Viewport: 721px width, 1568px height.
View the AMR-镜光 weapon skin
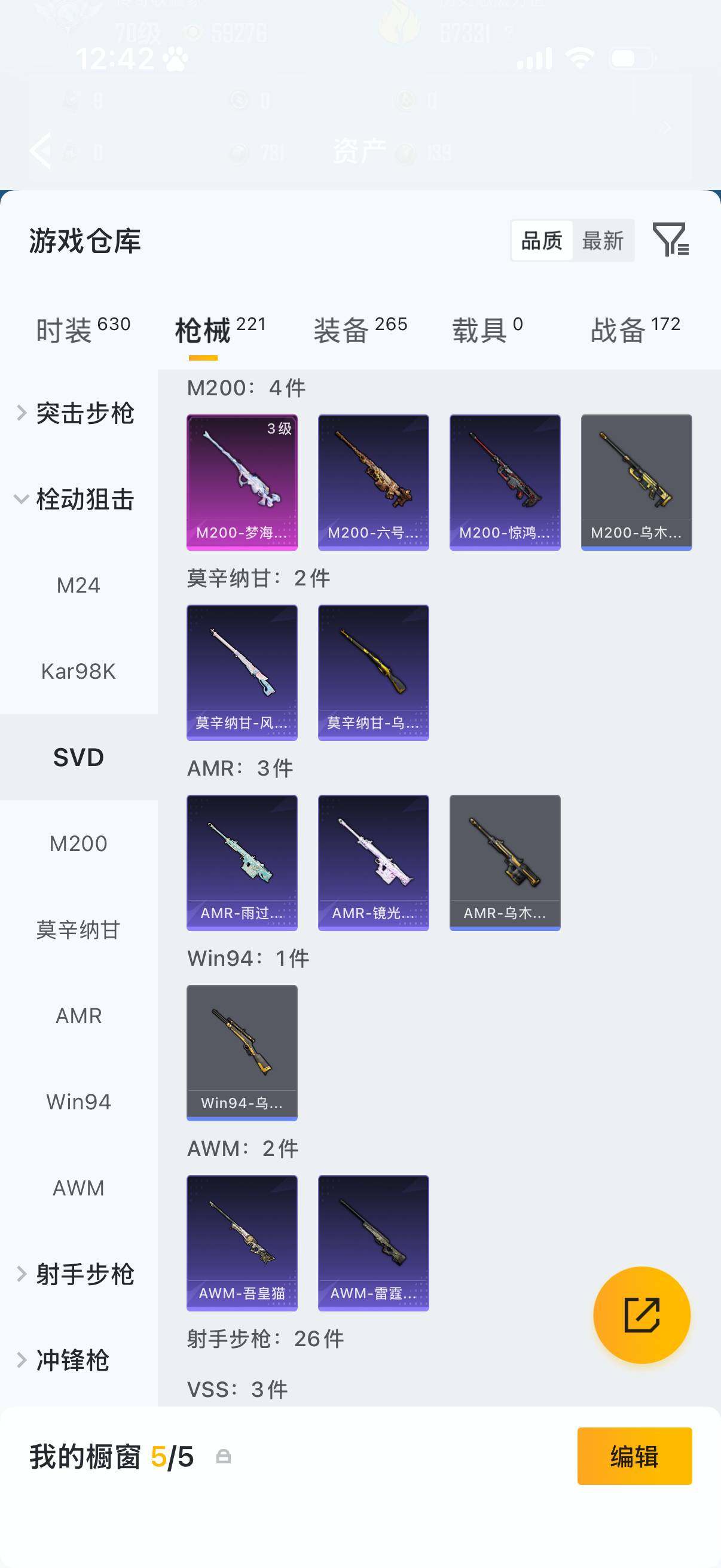pos(373,862)
